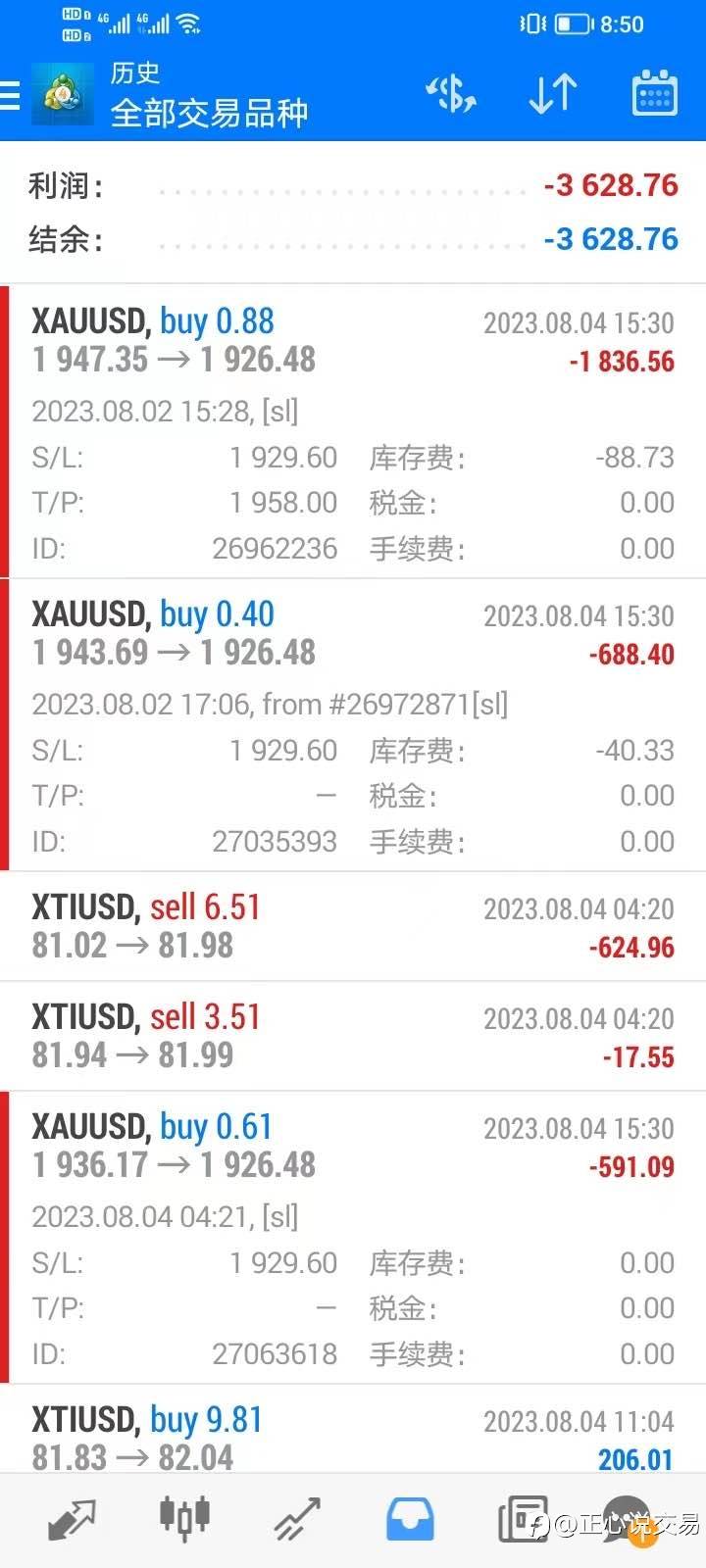Select the History inbox tab
Image resolution: width=706 pixels, height=1568 pixels.
click(410, 1520)
